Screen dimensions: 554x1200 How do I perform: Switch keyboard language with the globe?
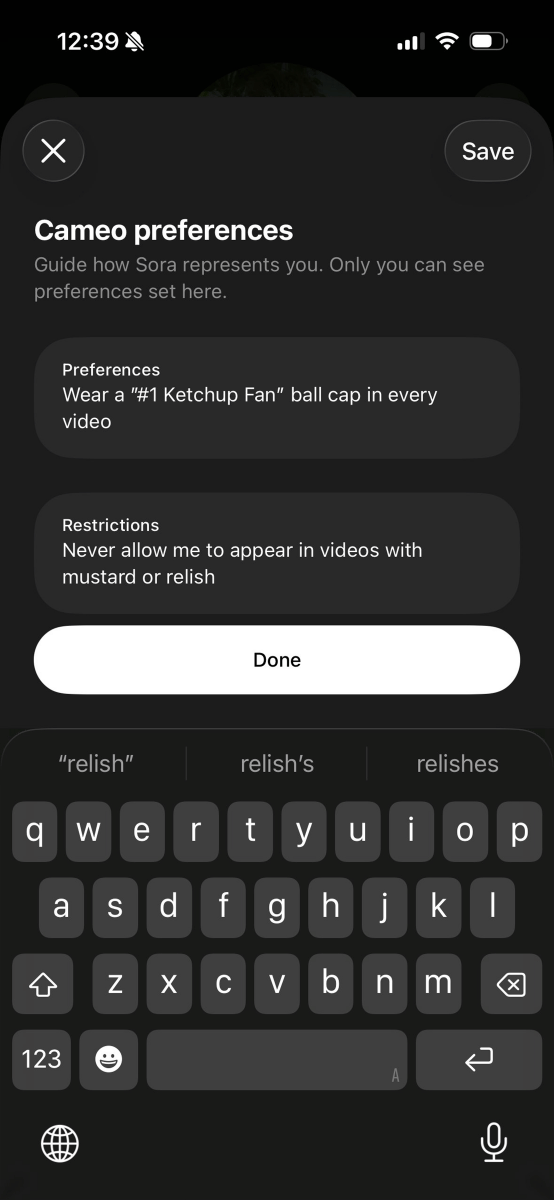tap(60, 1142)
